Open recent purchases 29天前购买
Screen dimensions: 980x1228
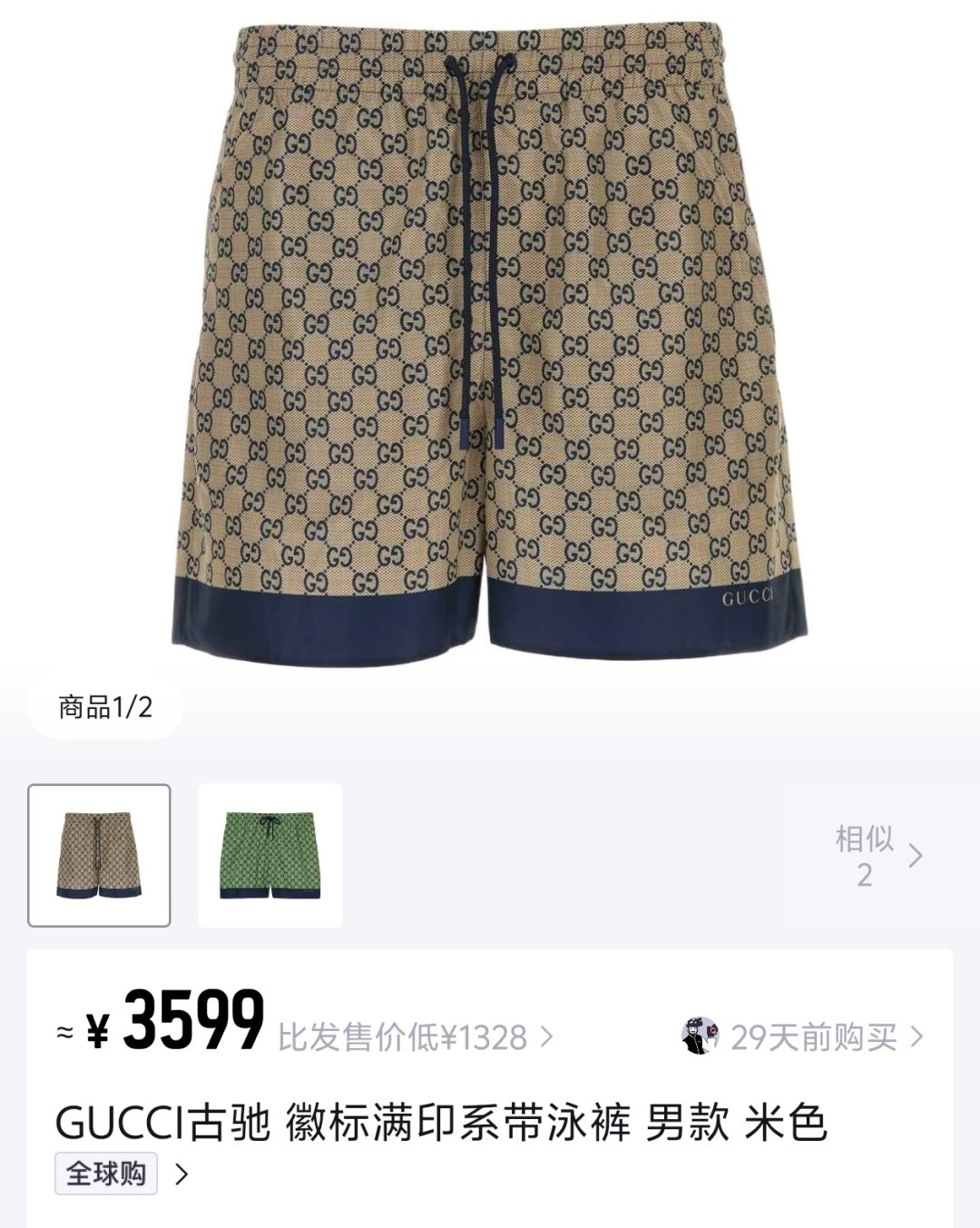[x=803, y=1036]
